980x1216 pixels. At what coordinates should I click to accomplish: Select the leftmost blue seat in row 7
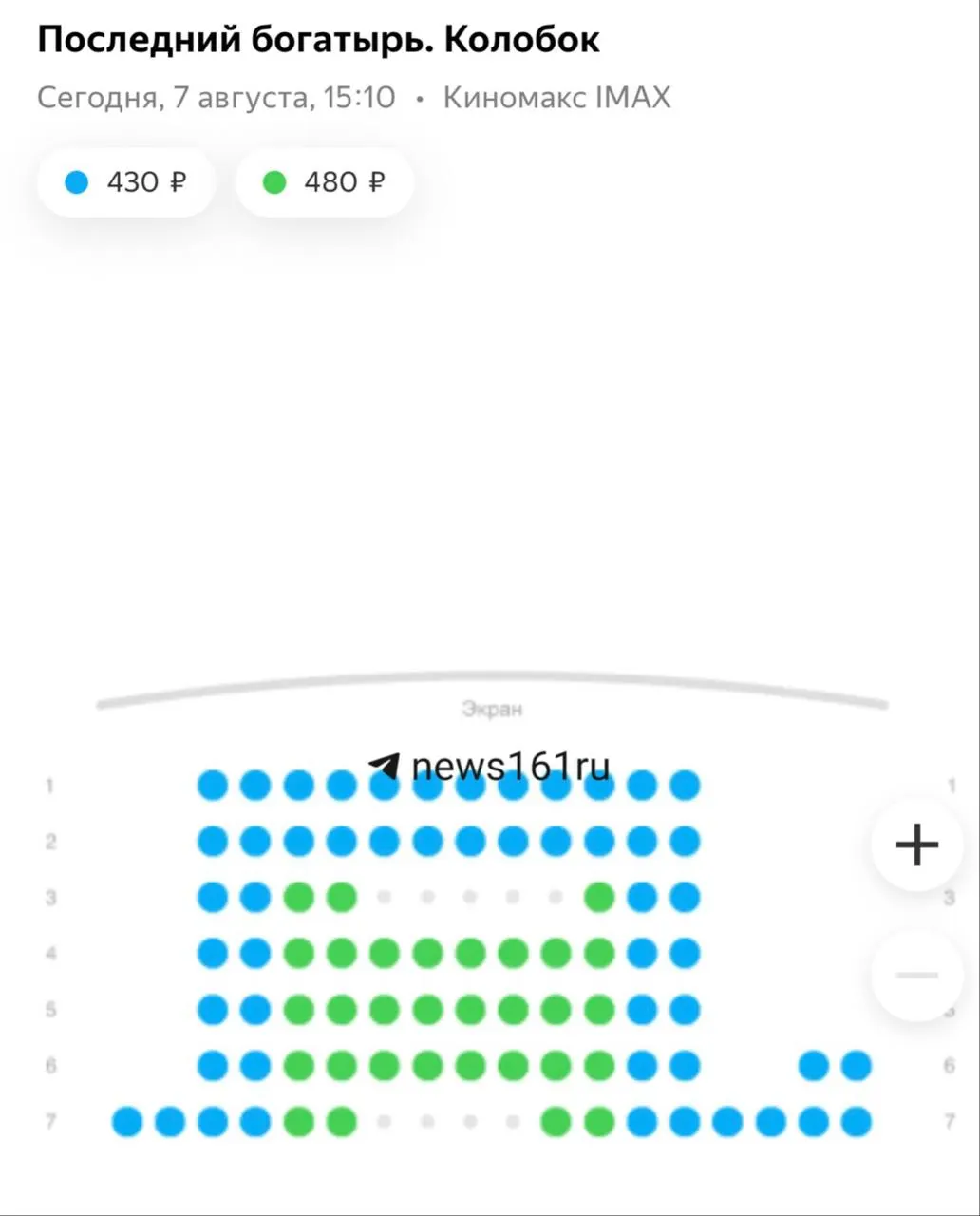tap(127, 1122)
